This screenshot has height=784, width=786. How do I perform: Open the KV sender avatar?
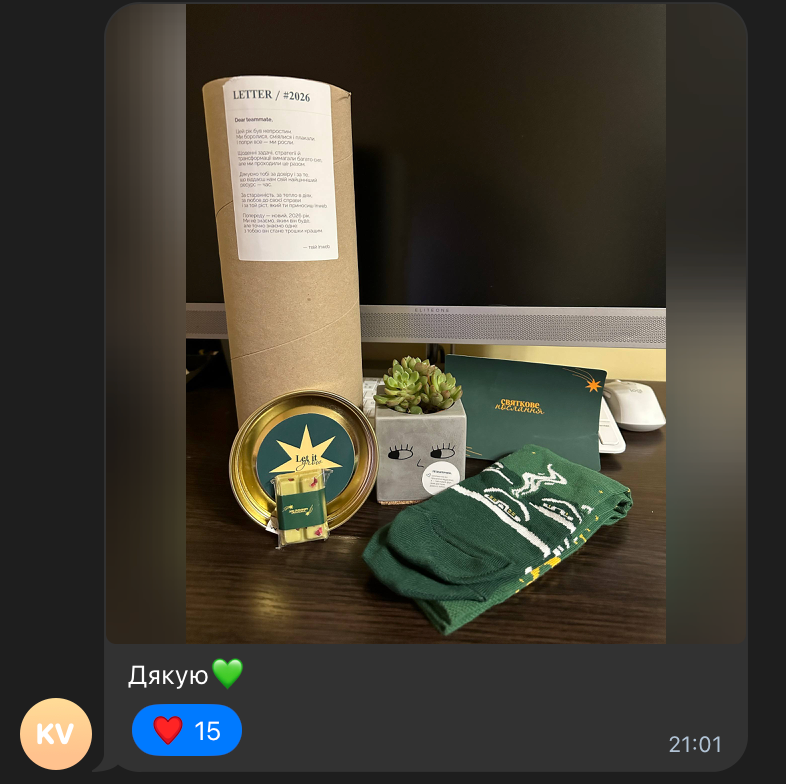[56, 734]
